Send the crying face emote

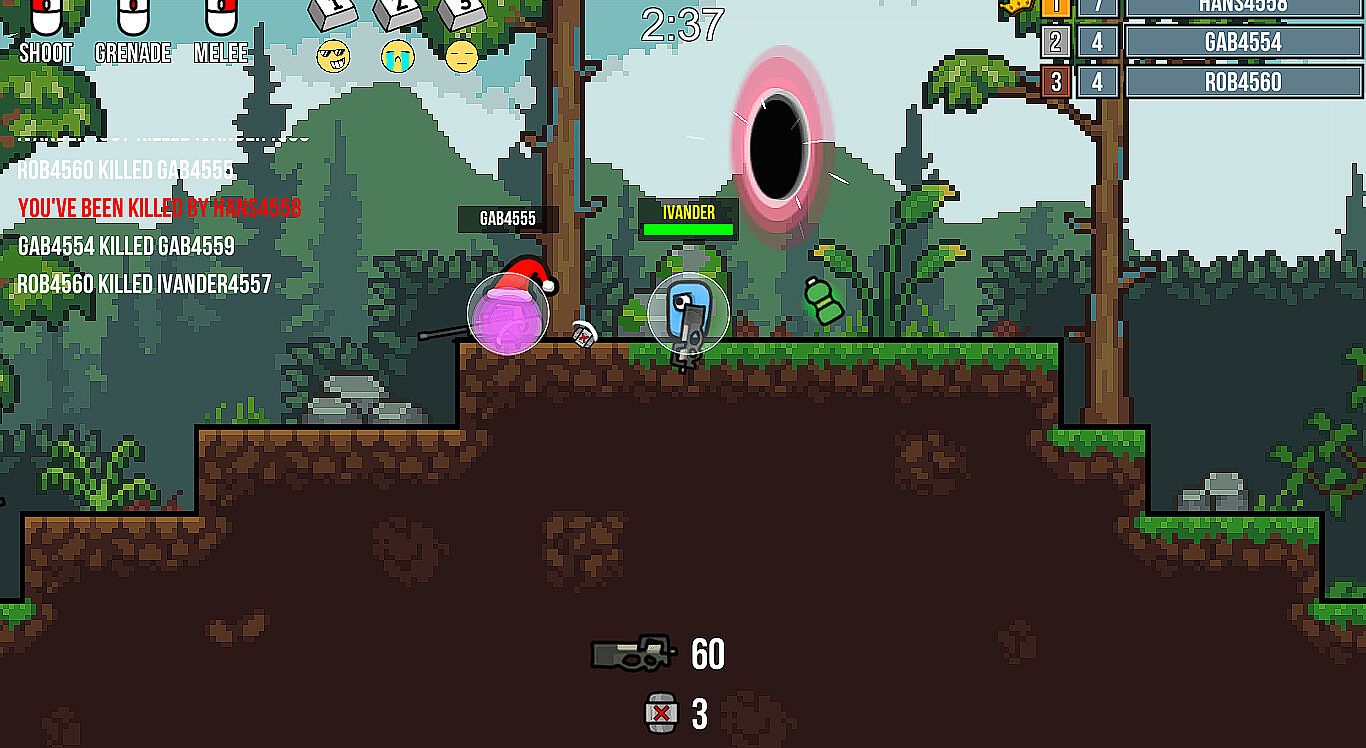point(397,56)
